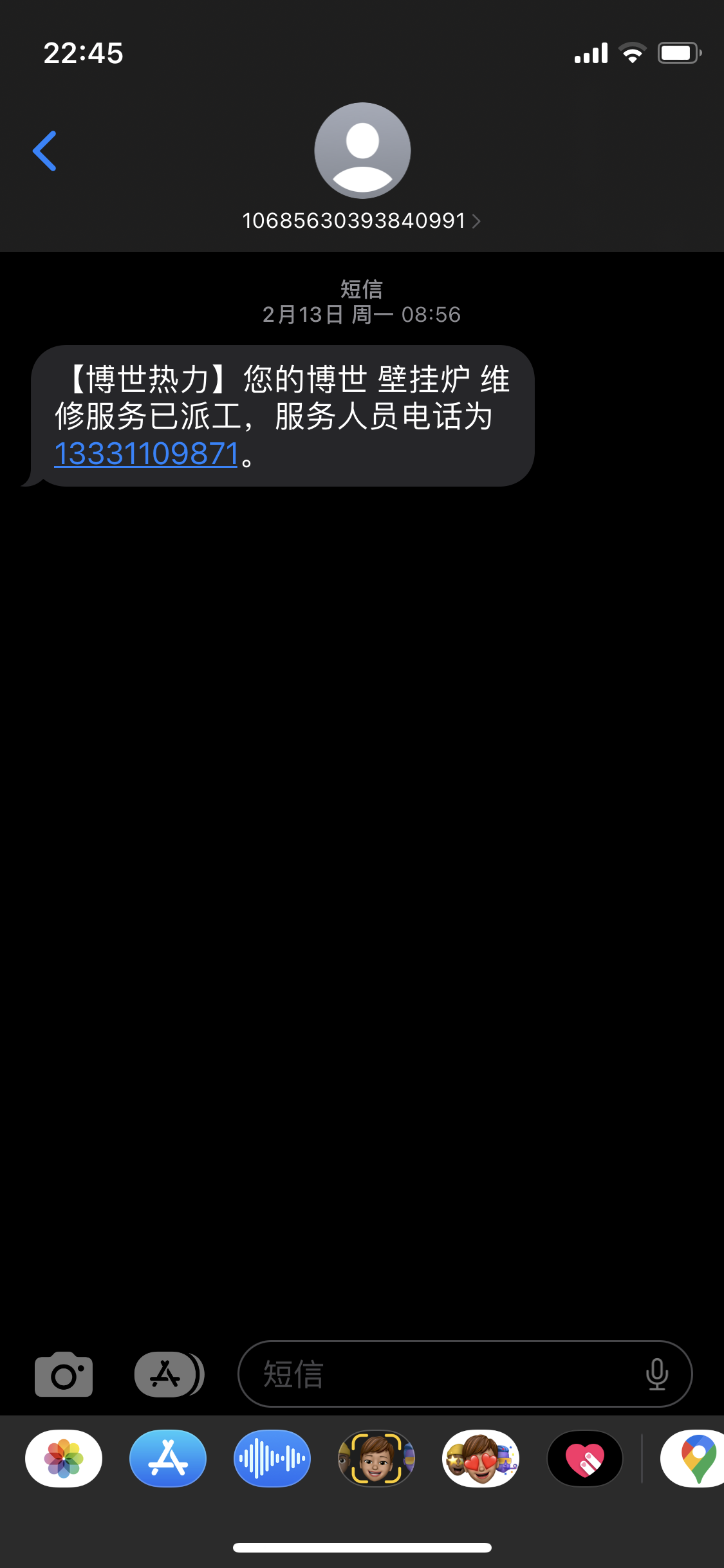The width and height of the screenshot is (724, 1568).
Task: Open the audio message waveform app
Action: (272, 1459)
